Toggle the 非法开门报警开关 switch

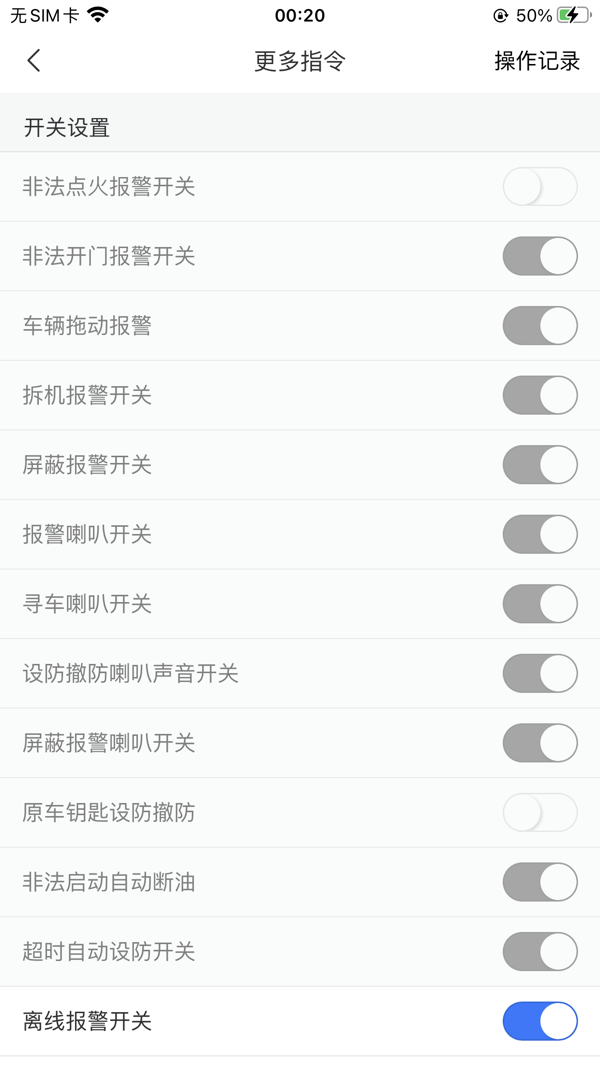coord(540,256)
